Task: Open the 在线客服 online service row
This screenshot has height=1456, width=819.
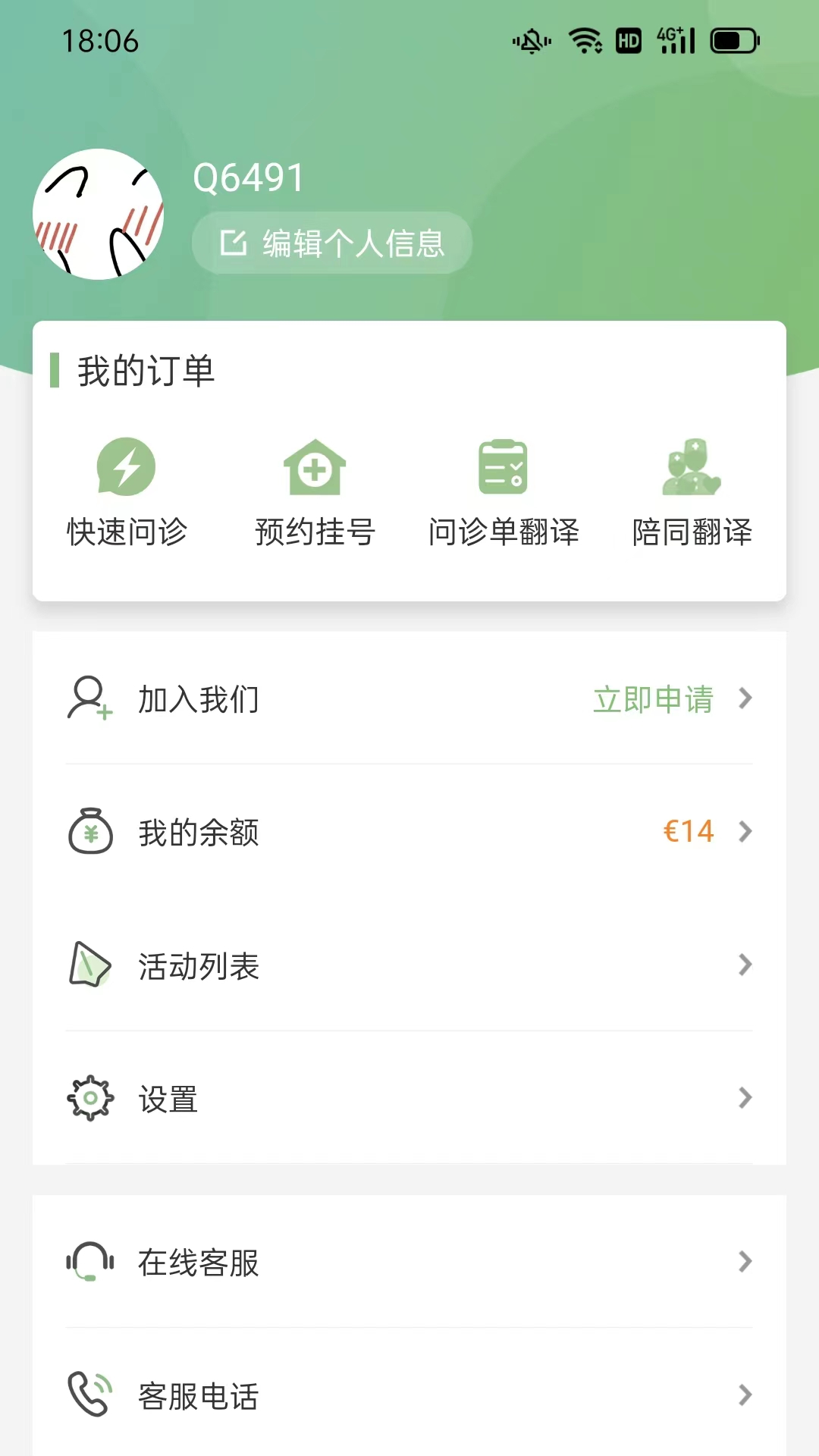Action: 409,1261
